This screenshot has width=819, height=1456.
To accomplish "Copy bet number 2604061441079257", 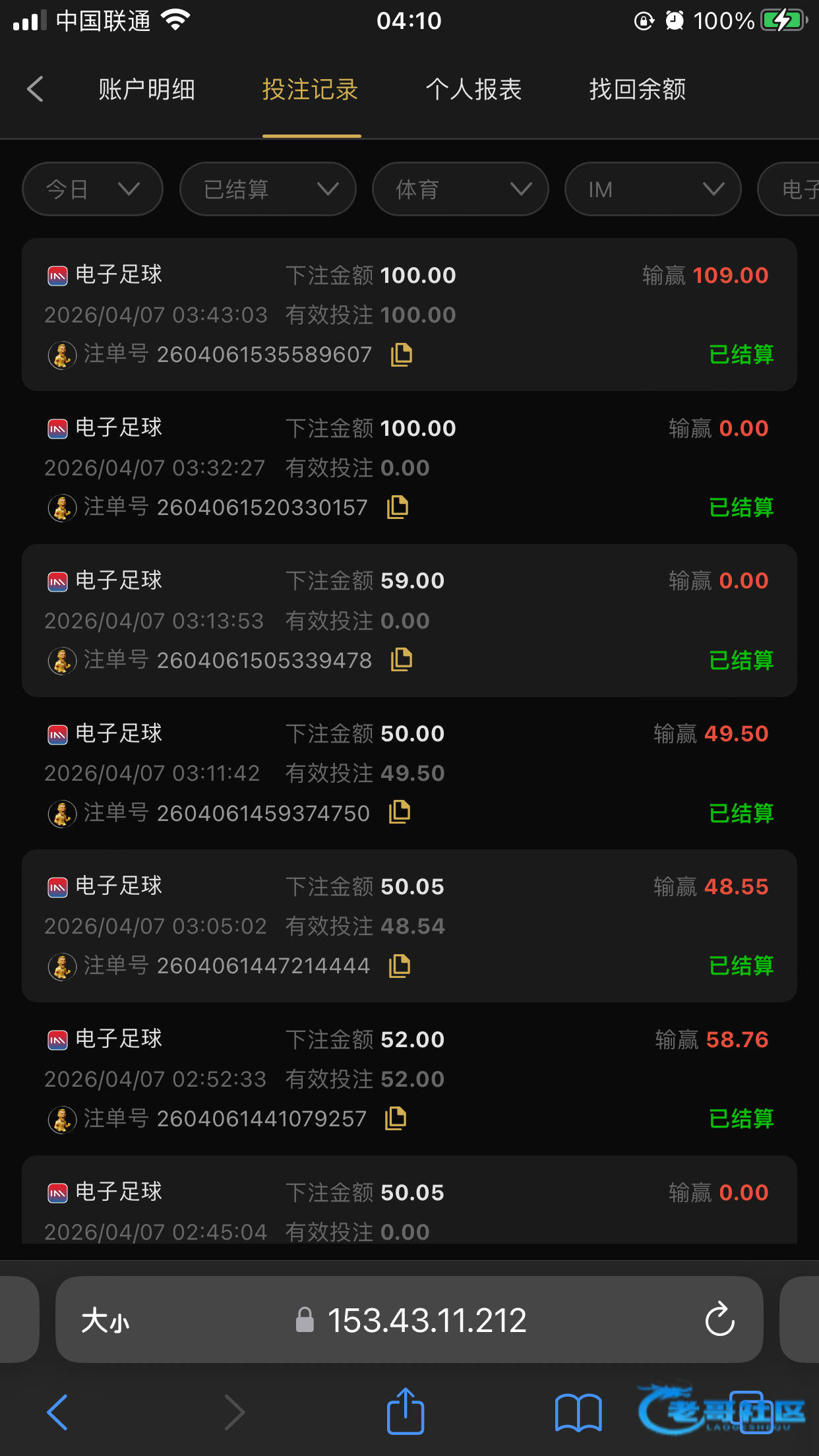I will pos(396,1118).
